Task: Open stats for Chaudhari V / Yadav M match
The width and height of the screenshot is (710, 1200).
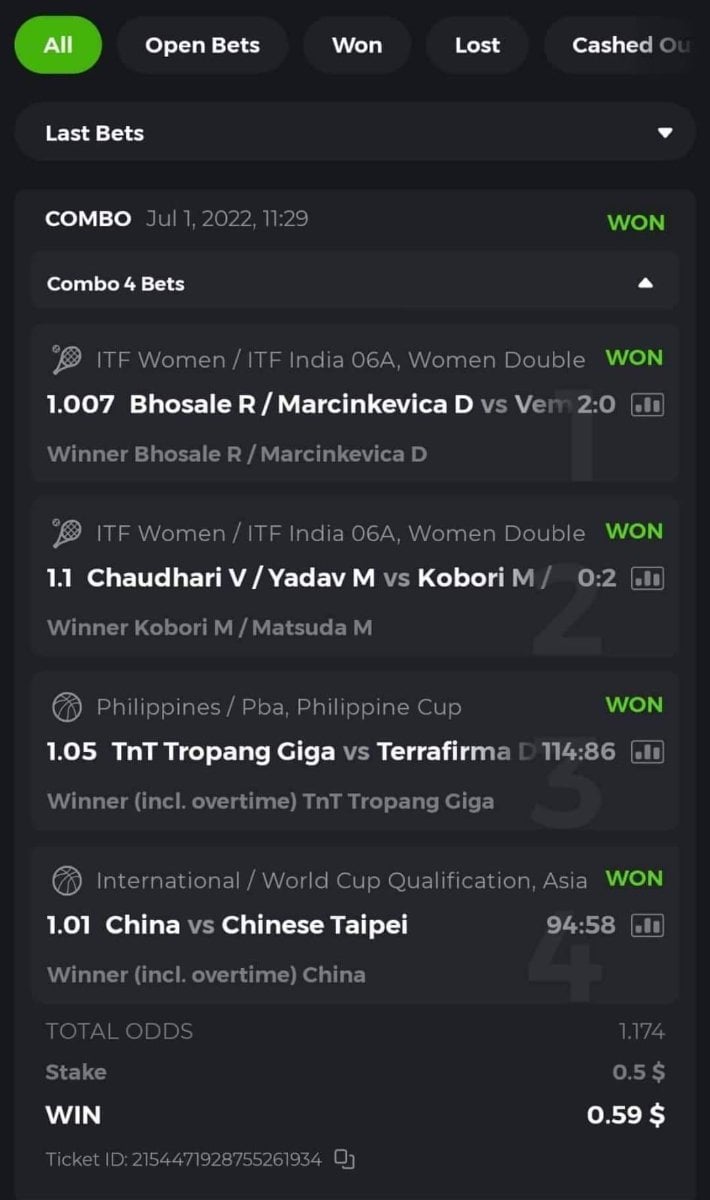Action: (x=648, y=578)
